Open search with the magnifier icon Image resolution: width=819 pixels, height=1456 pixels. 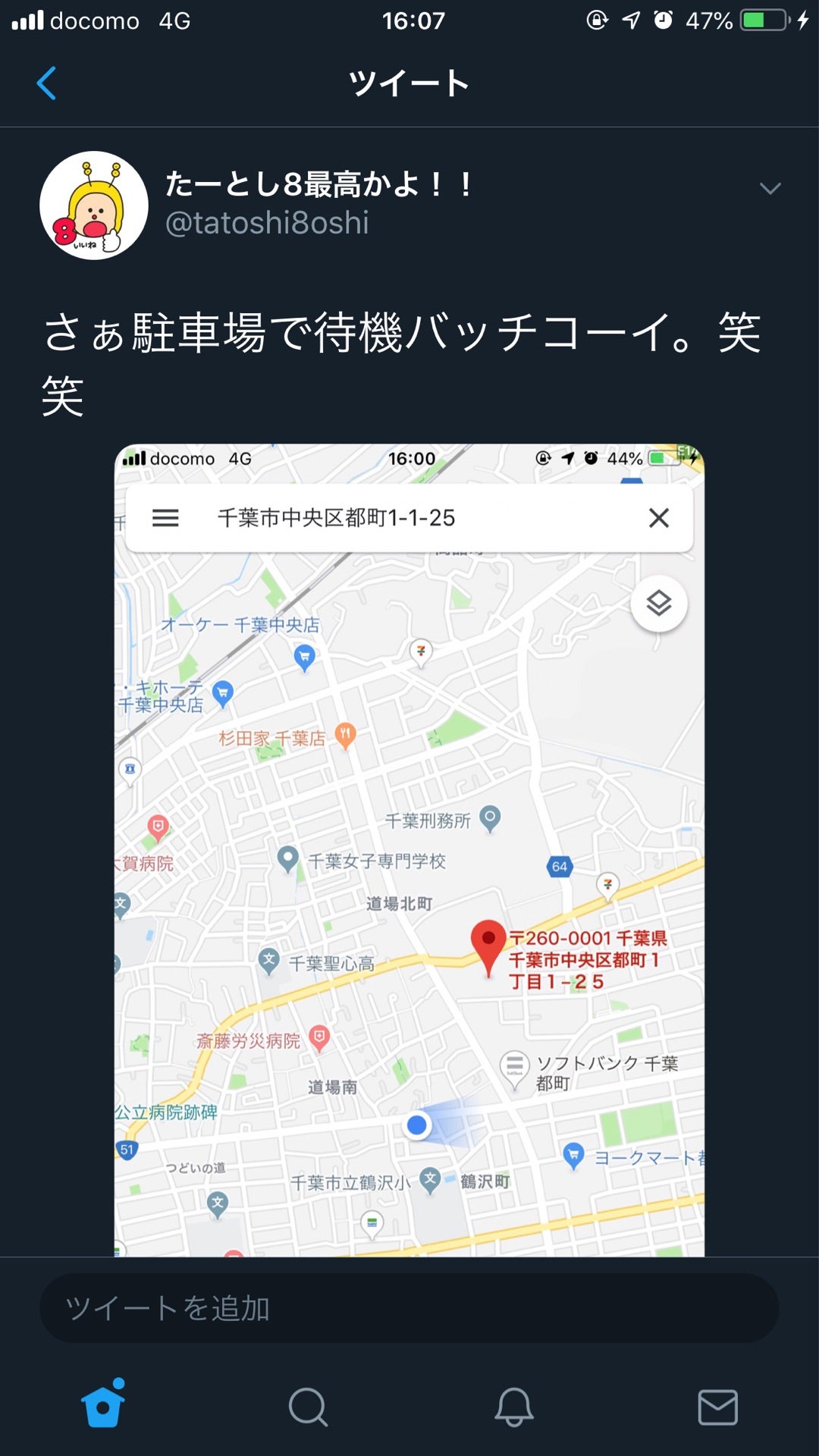[x=307, y=1407]
